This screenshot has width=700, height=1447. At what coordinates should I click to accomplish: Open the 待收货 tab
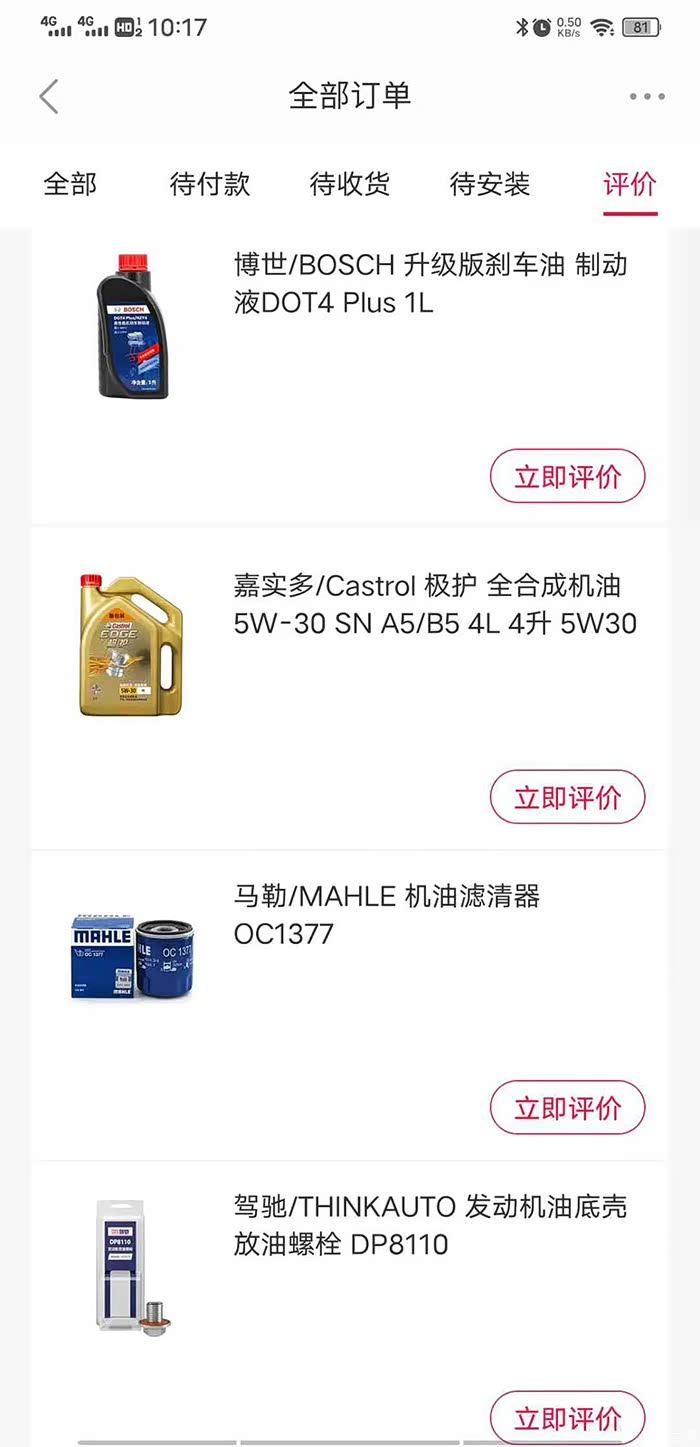[x=350, y=185]
